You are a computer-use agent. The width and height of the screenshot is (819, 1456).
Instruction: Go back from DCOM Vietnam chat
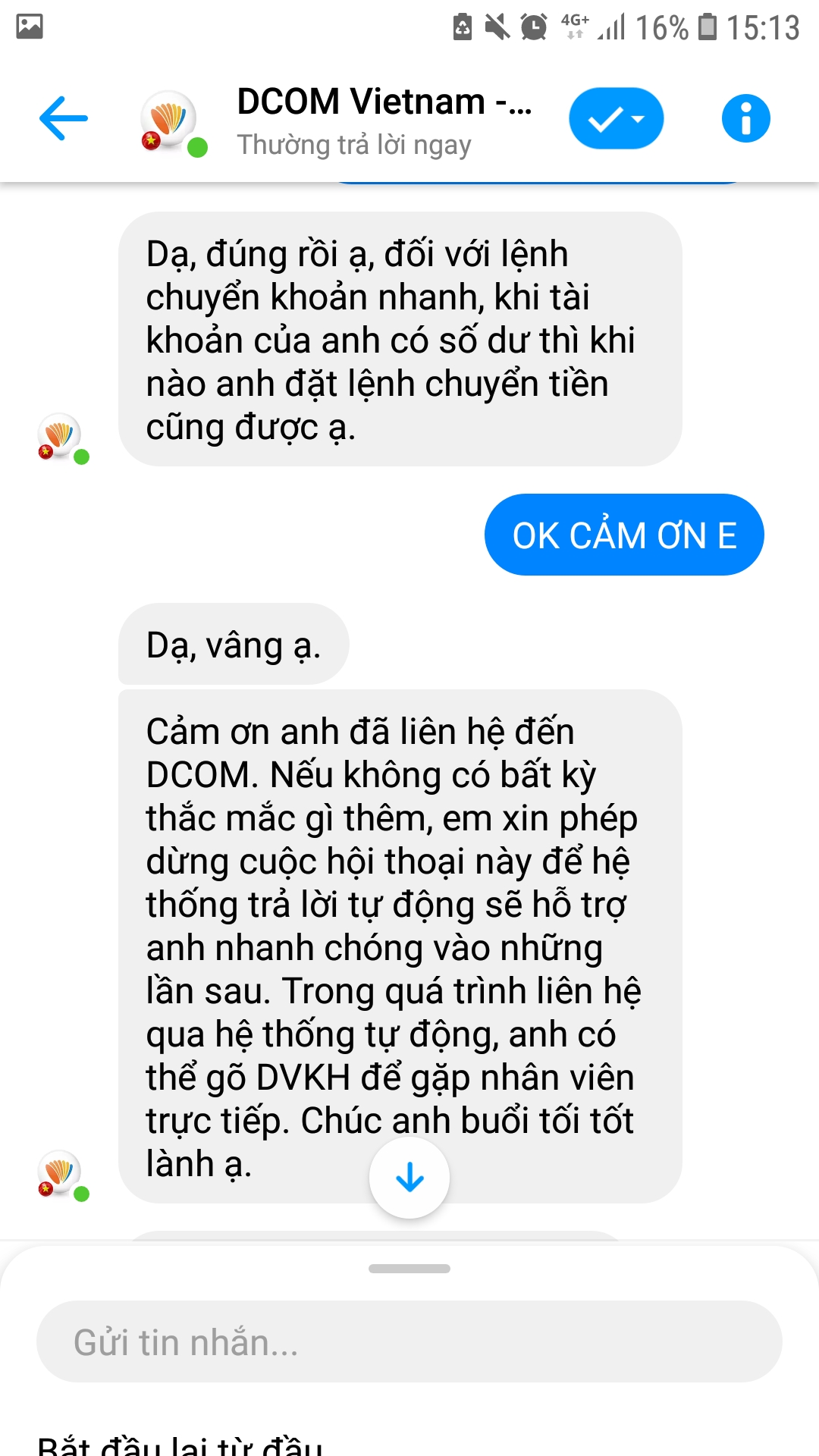coord(64,118)
